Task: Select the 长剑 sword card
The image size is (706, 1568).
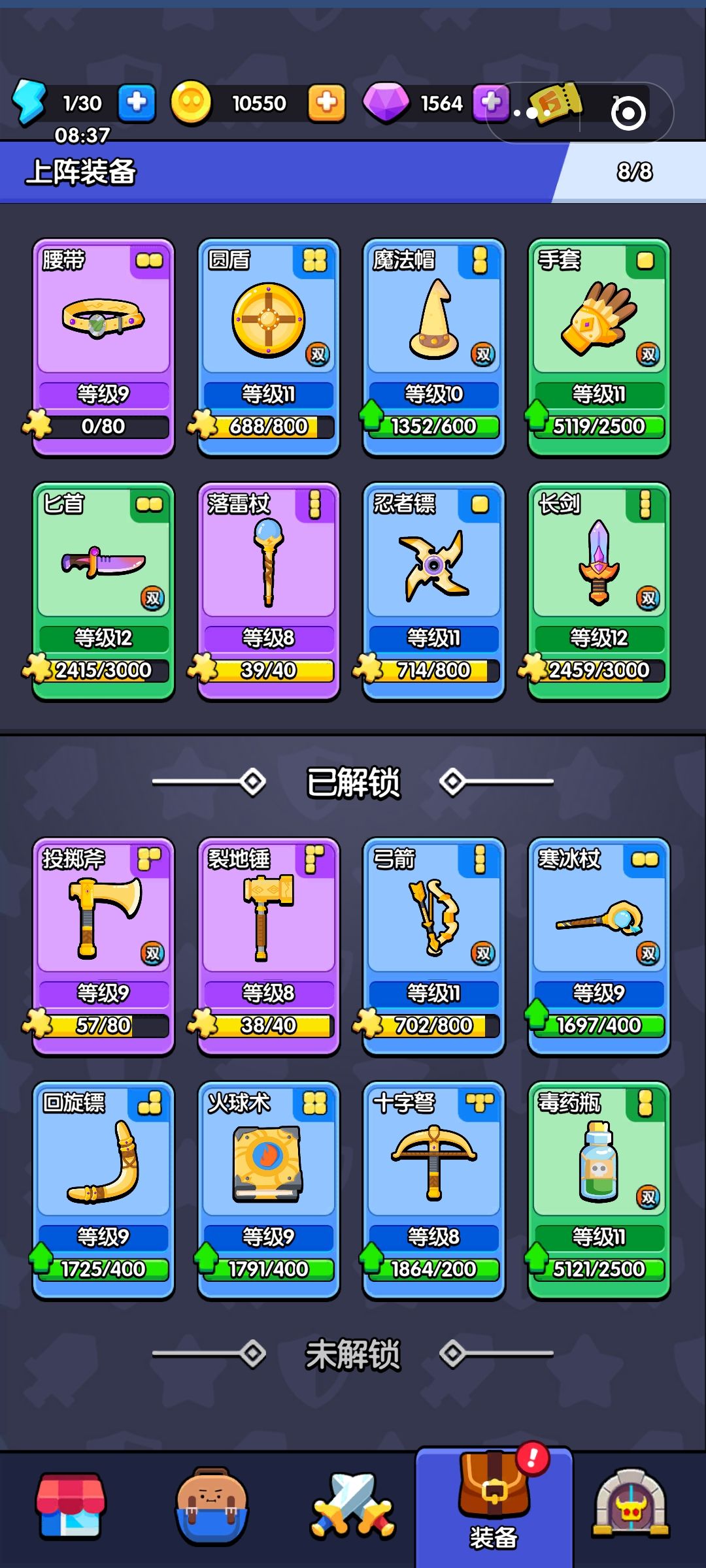Action: pyautogui.click(x=599, y=591)
